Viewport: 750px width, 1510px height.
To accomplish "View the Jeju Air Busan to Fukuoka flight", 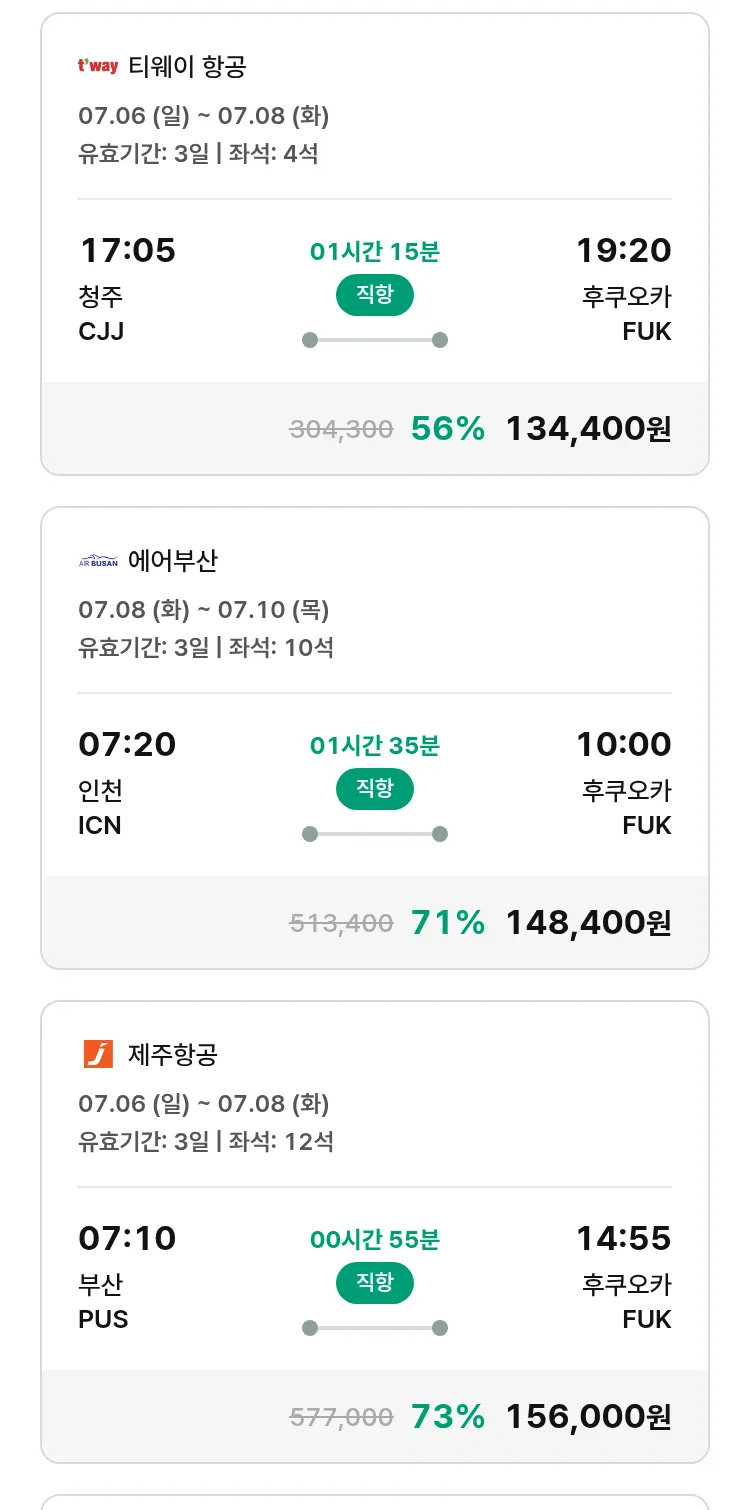I will (375, 1232).
